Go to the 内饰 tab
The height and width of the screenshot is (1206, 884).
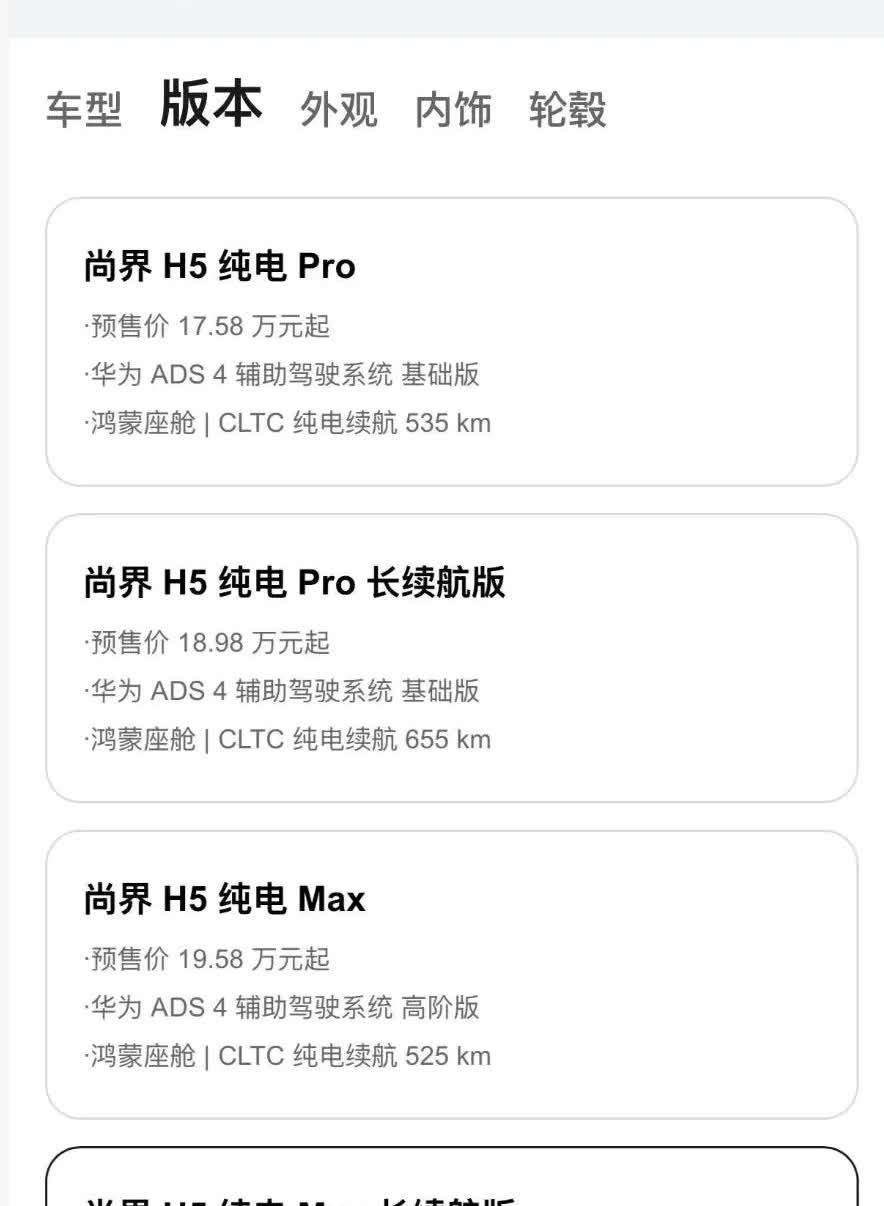point(453,109)
